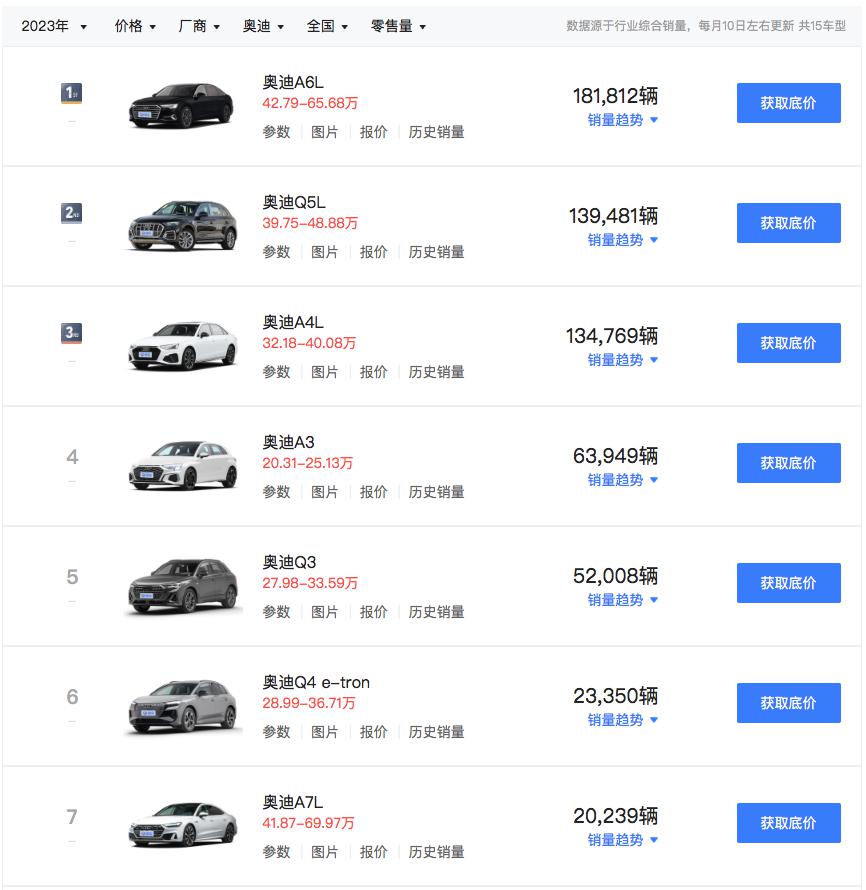Show 销量趋势 for 奥迪Q4 e-tron
This screenshot has height=890, width=866.
(622, 720)
